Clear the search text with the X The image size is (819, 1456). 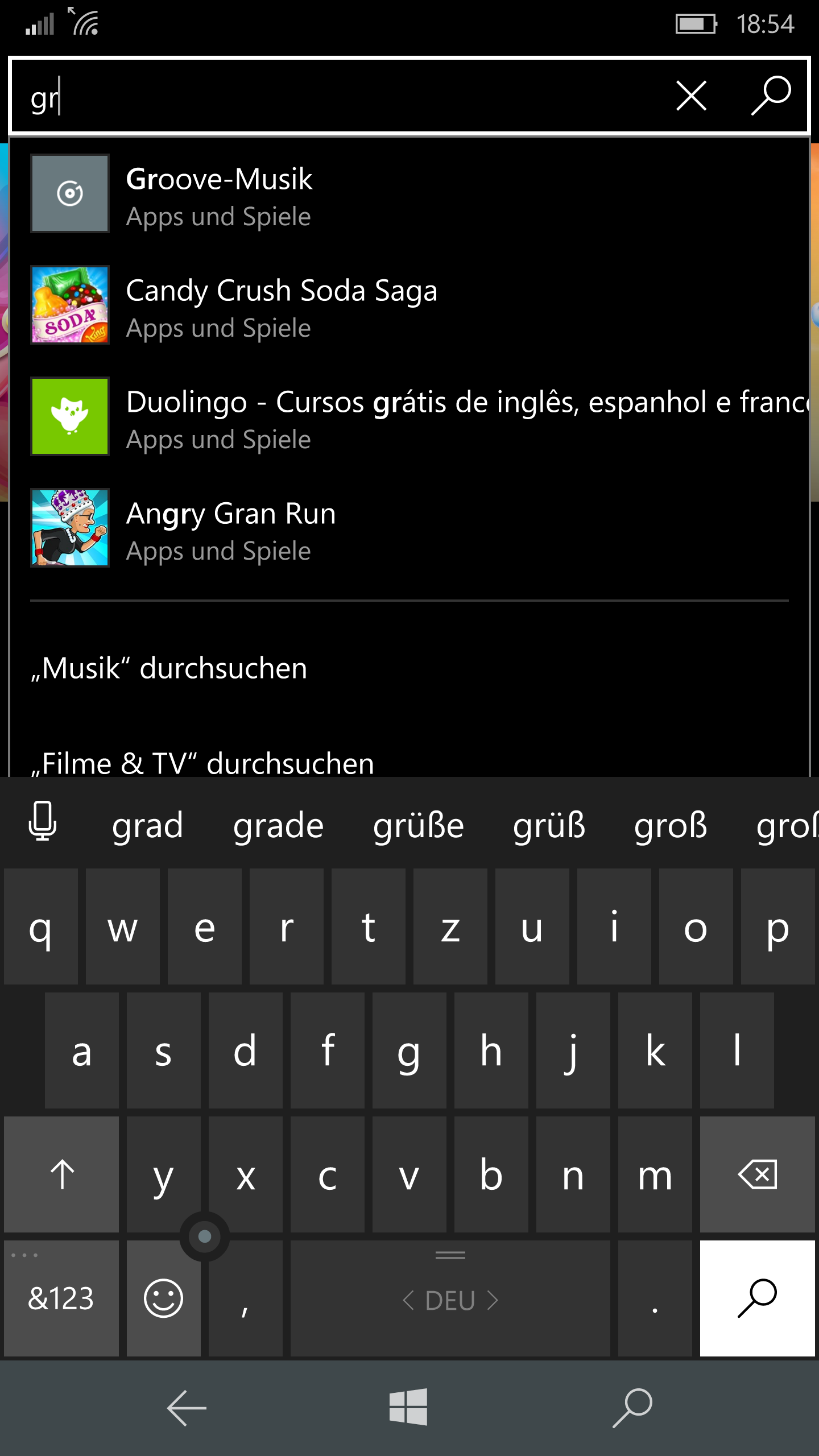691,96
